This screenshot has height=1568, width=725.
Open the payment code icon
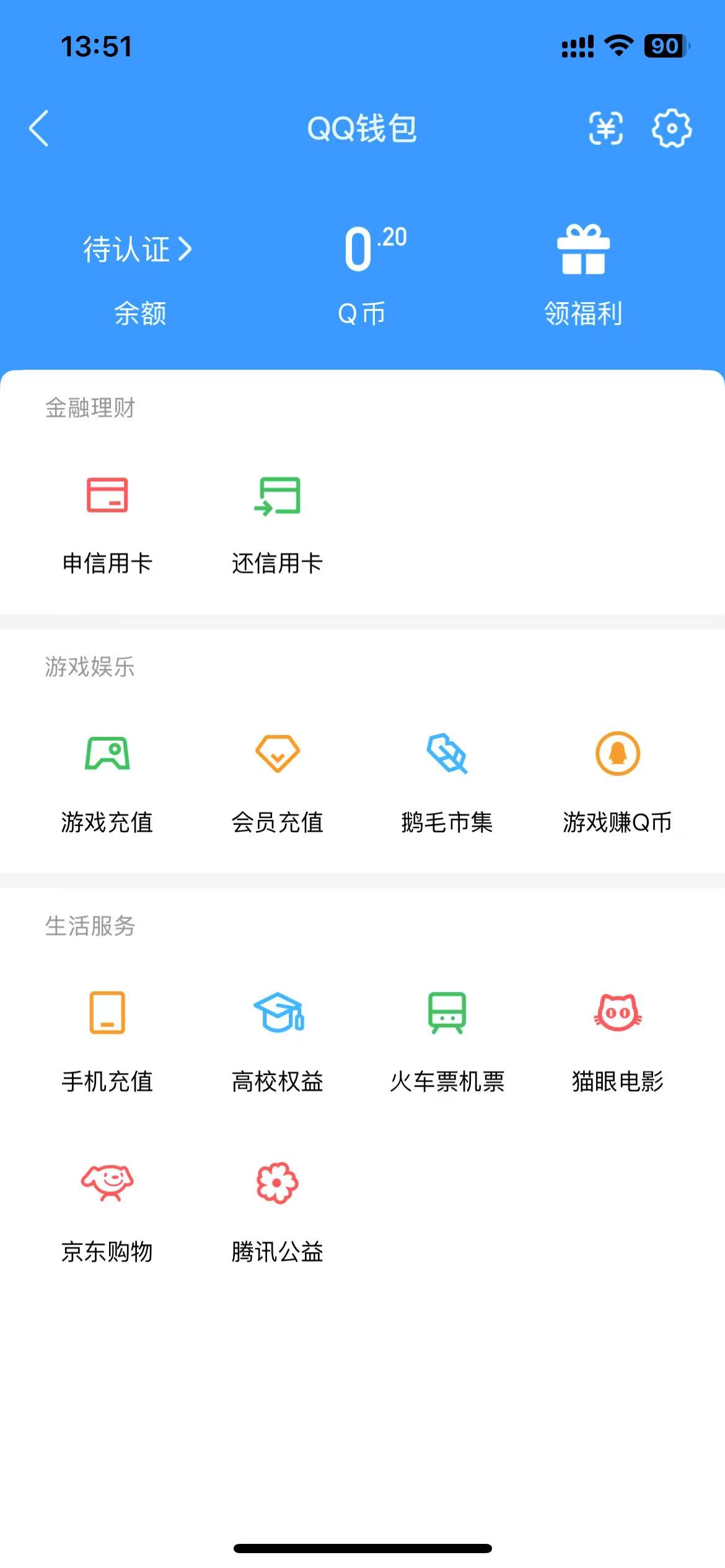(x=606, y=129)
